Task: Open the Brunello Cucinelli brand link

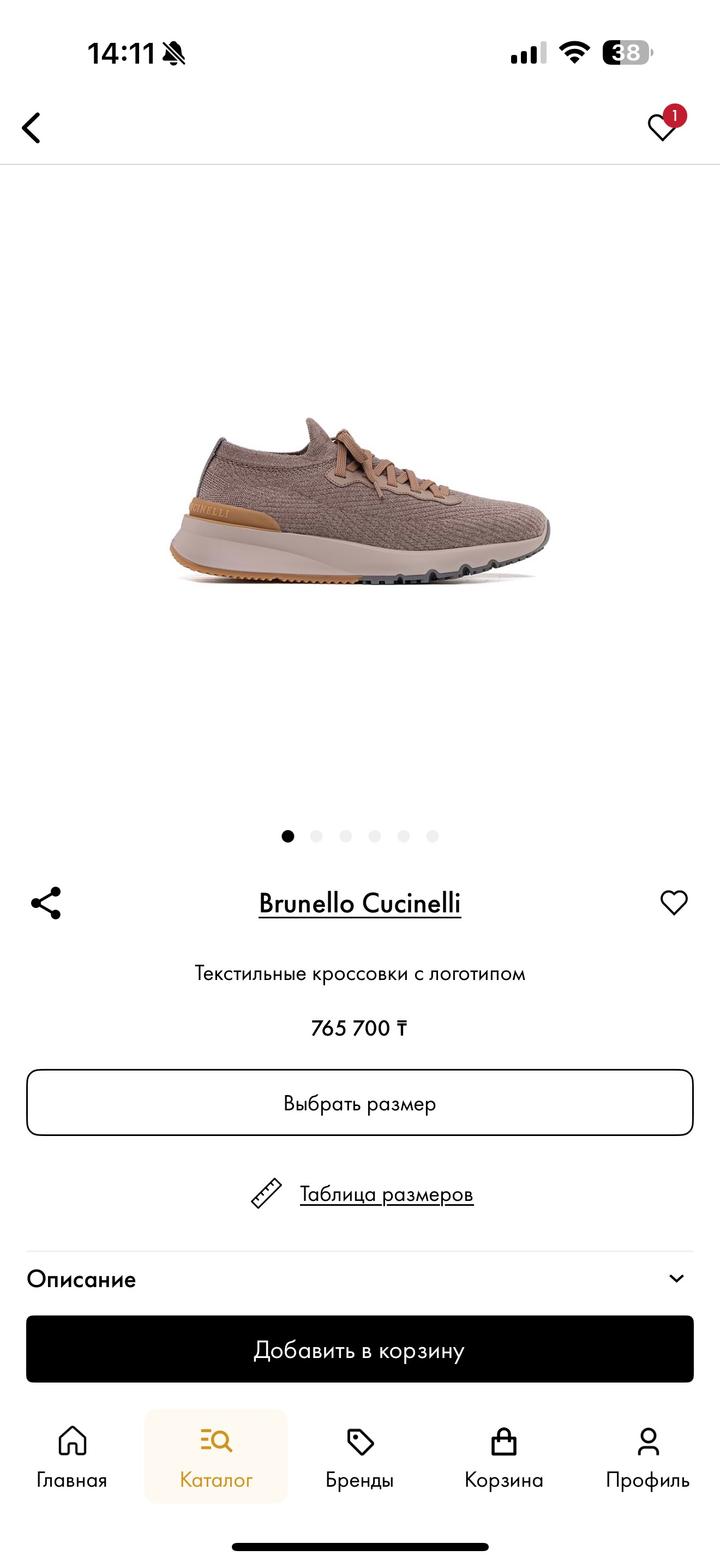Action: pyautogui.click(x=360, y=903)
